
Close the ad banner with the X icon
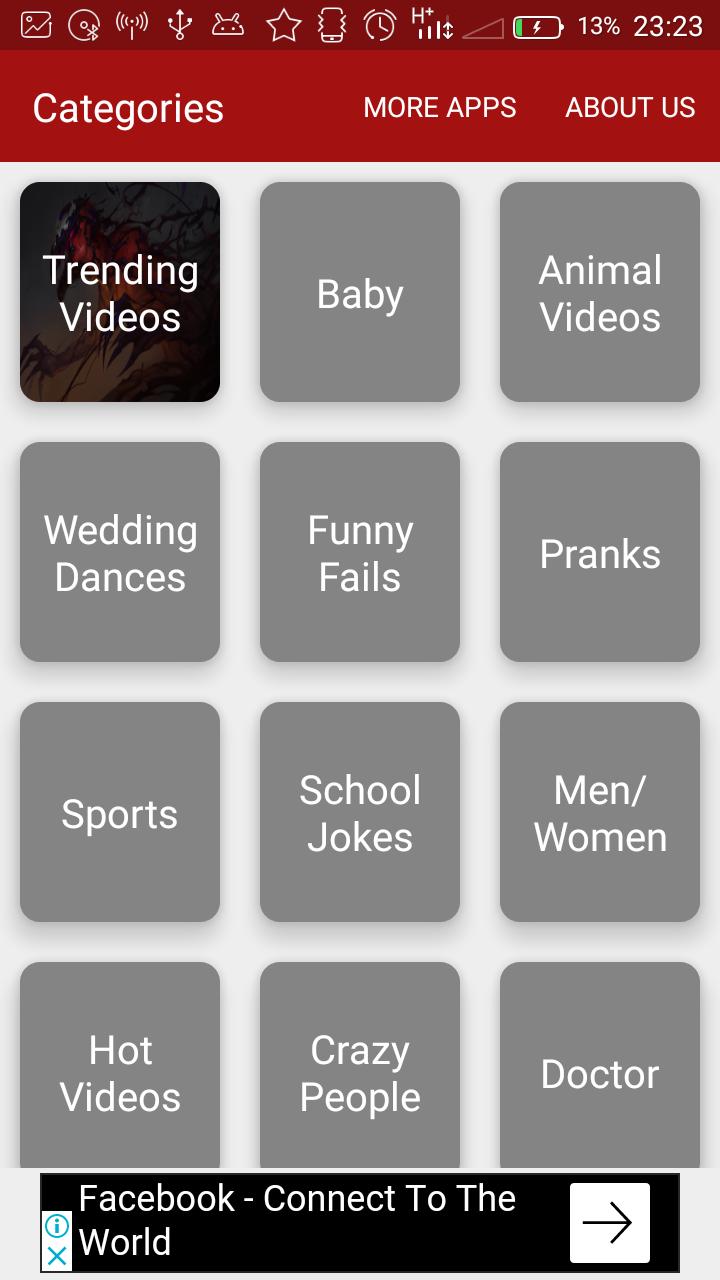pyautogui.click(x=58, y=1256)
